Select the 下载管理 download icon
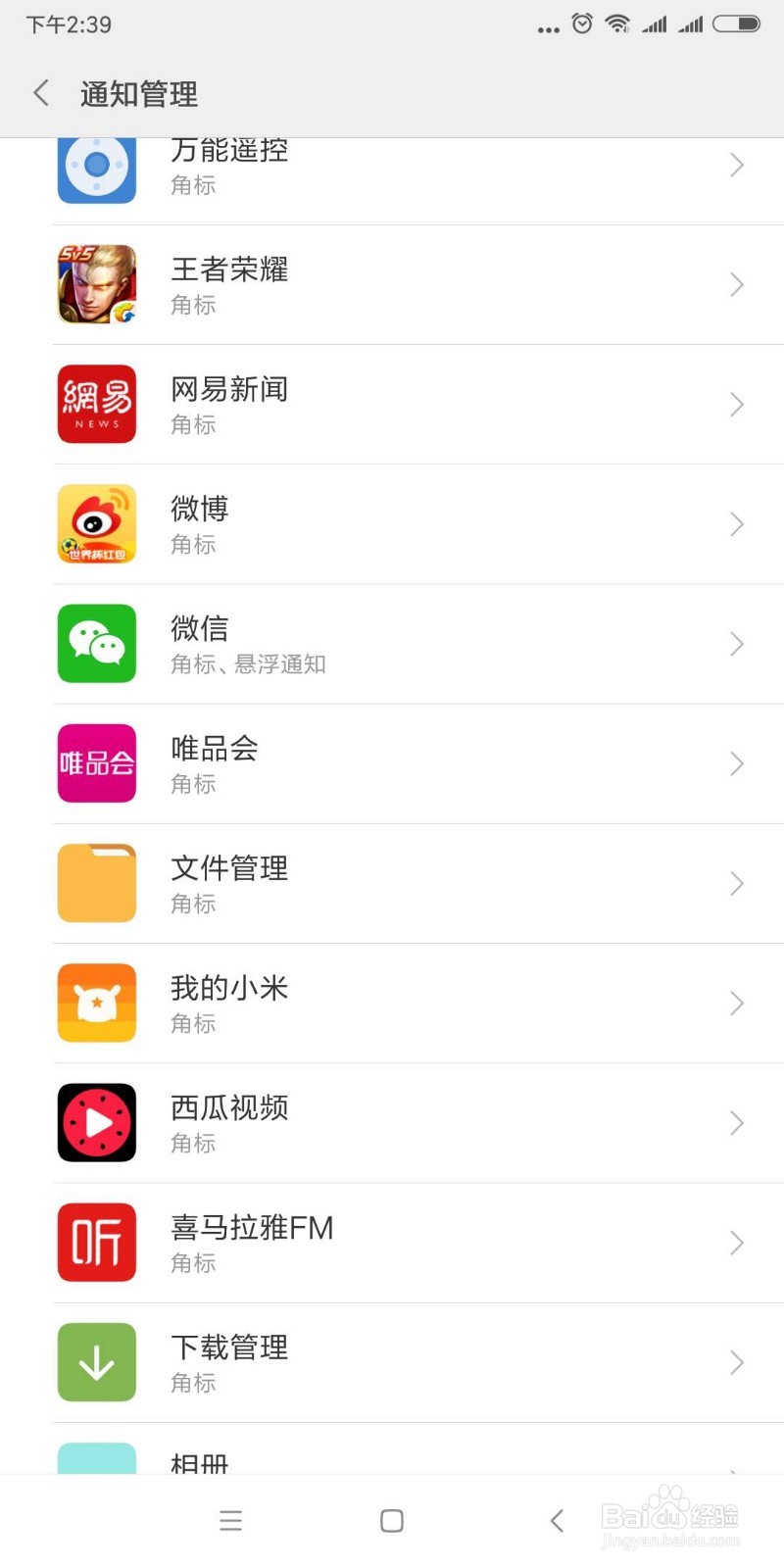This screenshot has width=784, height=1568. click(96, 1361)
